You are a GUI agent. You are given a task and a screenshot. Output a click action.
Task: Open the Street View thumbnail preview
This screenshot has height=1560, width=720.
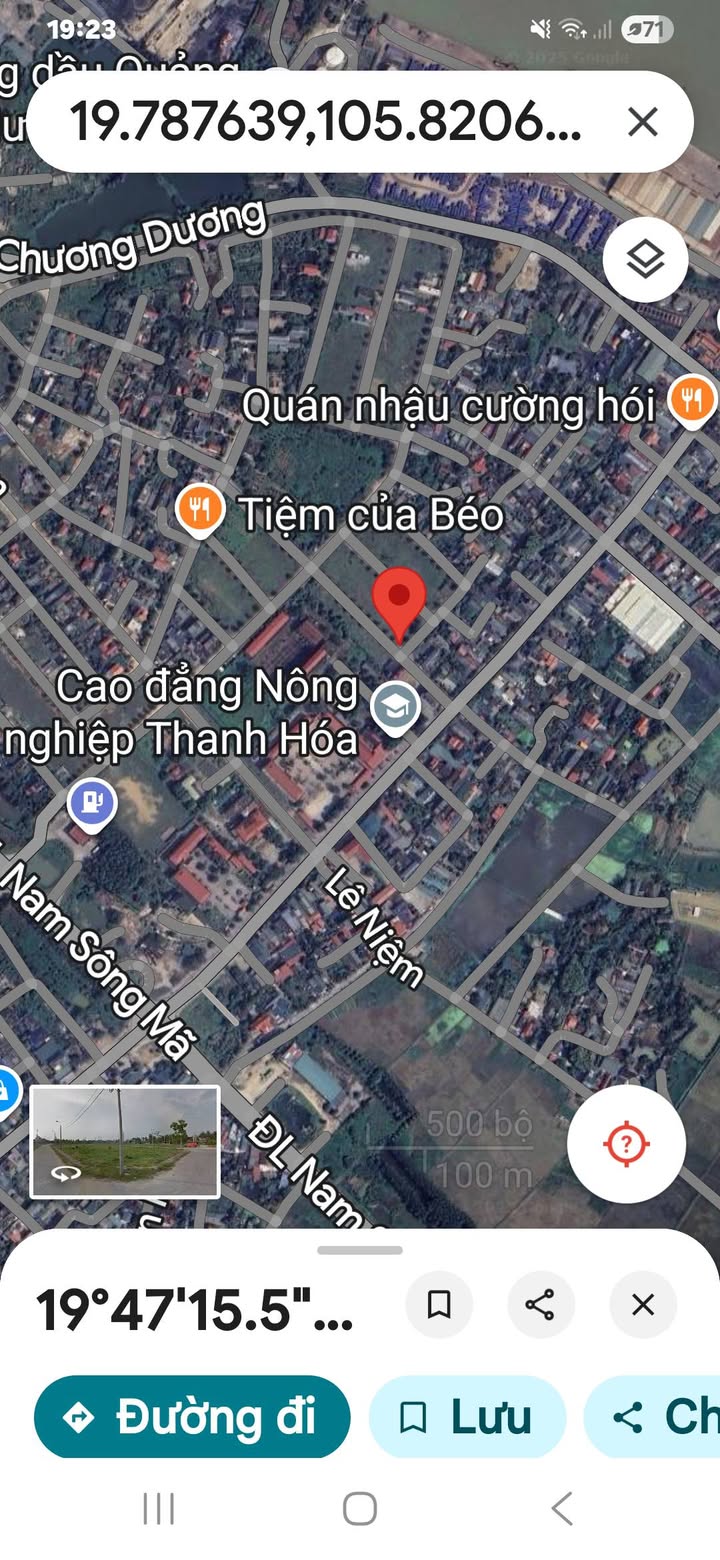click(x=125, y=1141)
